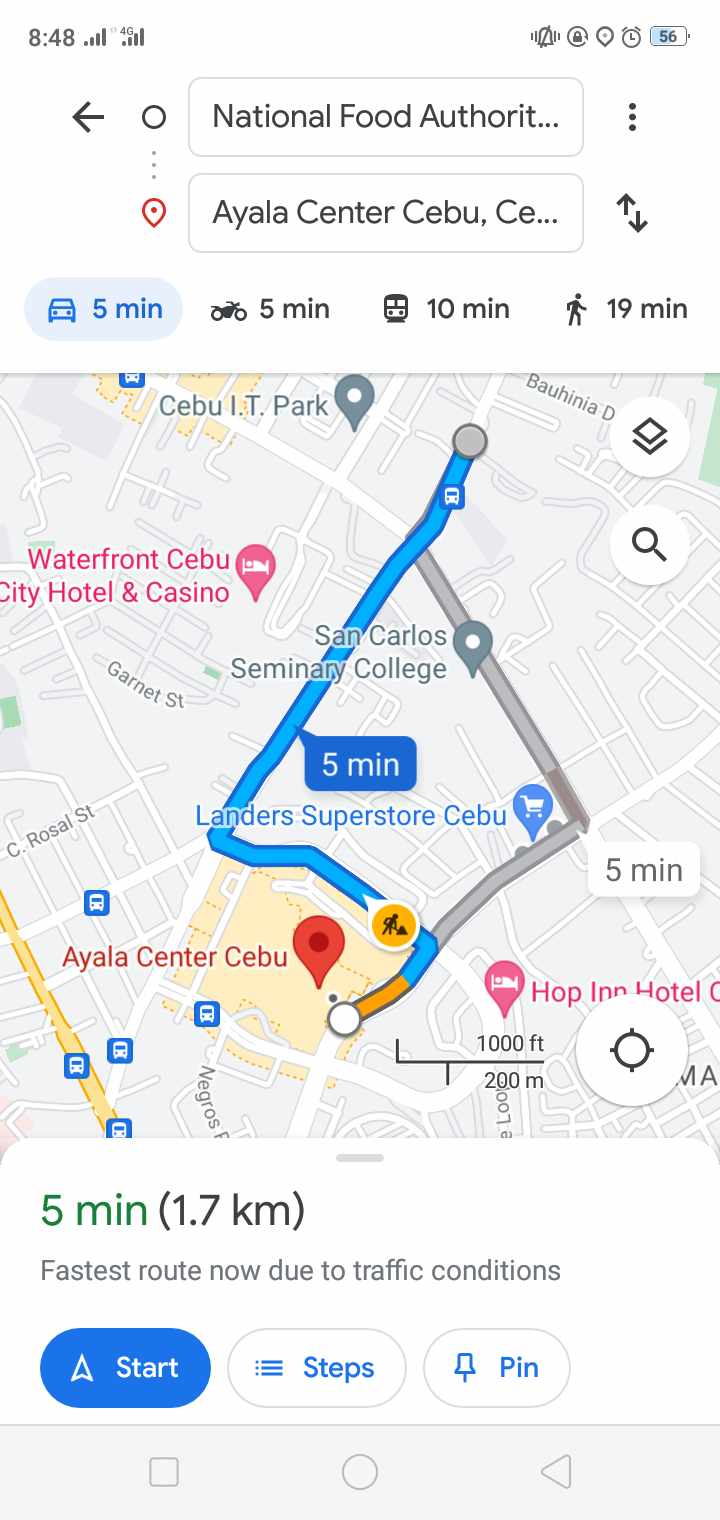Tap the road work warning icon

coord(394,923)
